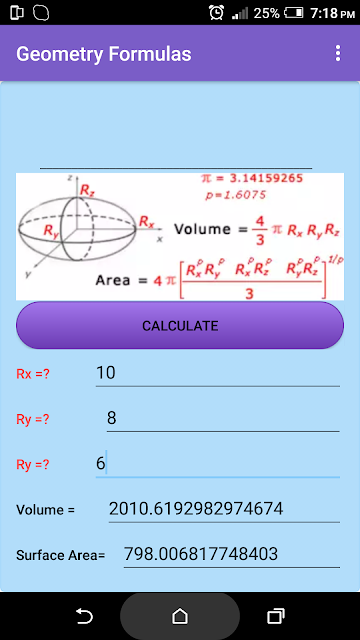Image resolution: width=360 pixels, height=640 pixels.
Task: Go back with system back button
Action: (x=84, y=616)
